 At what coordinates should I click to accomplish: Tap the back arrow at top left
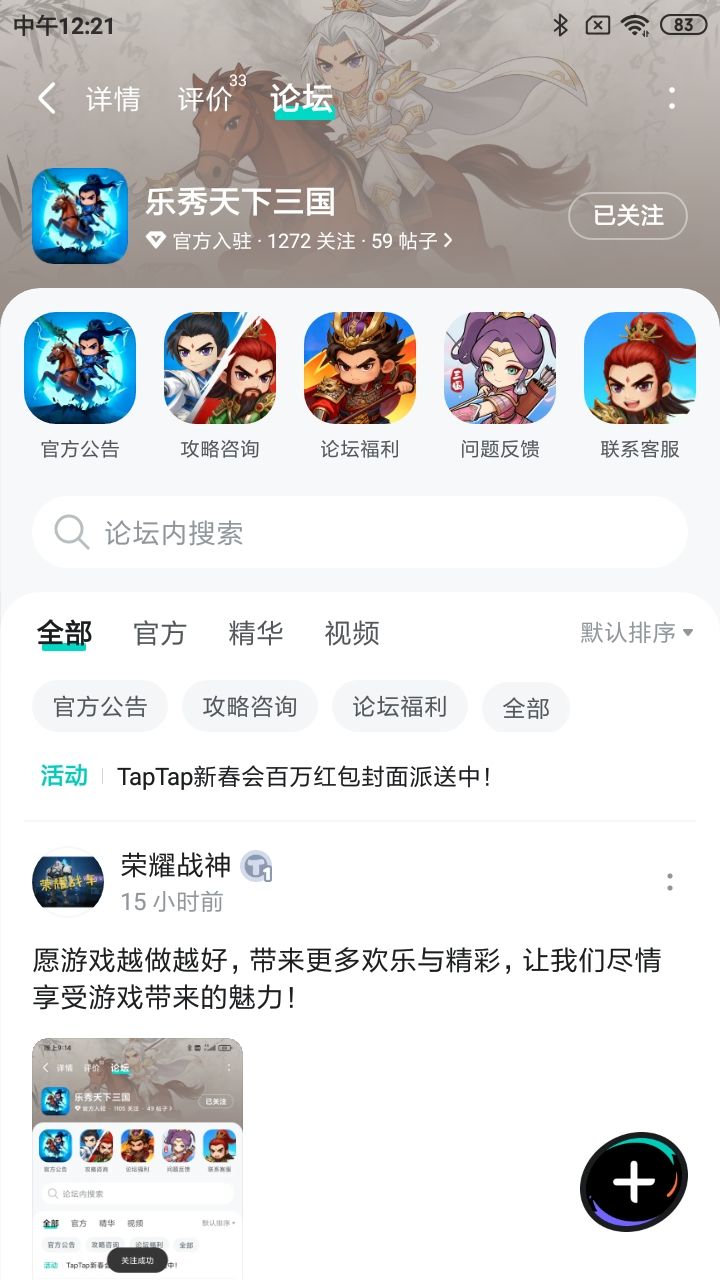click(x=45, y=99)
